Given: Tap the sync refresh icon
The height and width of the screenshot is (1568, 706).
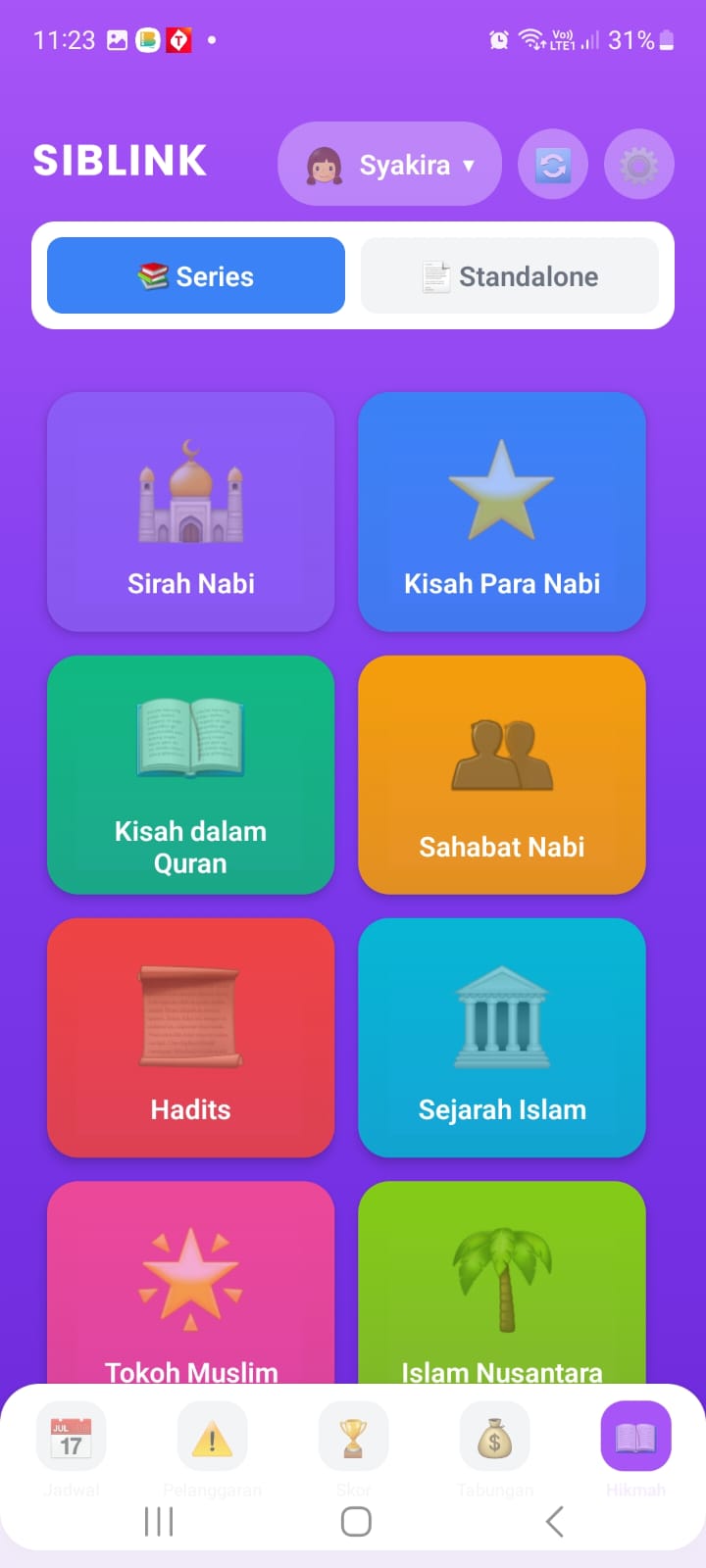Looking at the screenshot, I should click(552, 164).
